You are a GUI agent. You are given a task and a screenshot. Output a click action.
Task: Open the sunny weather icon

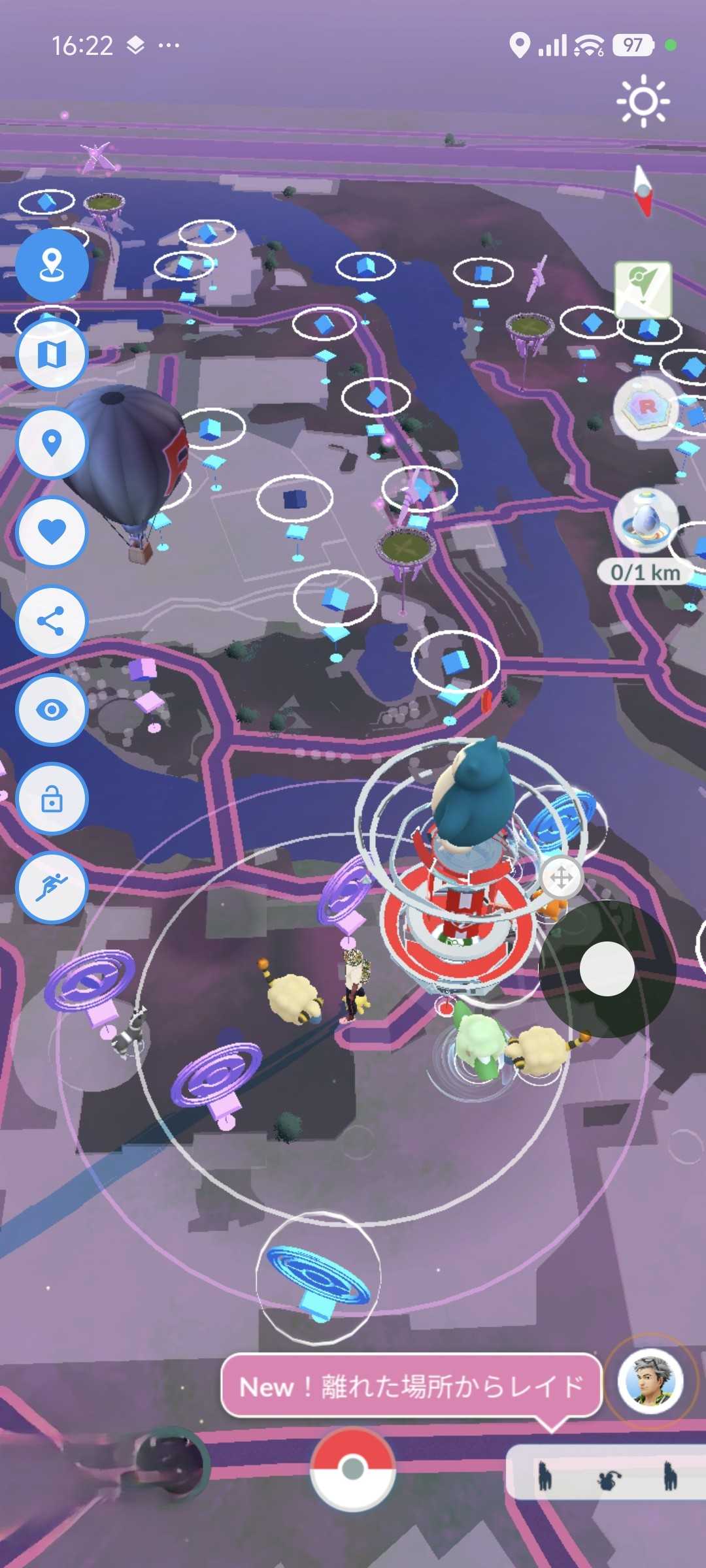point(643,101)
